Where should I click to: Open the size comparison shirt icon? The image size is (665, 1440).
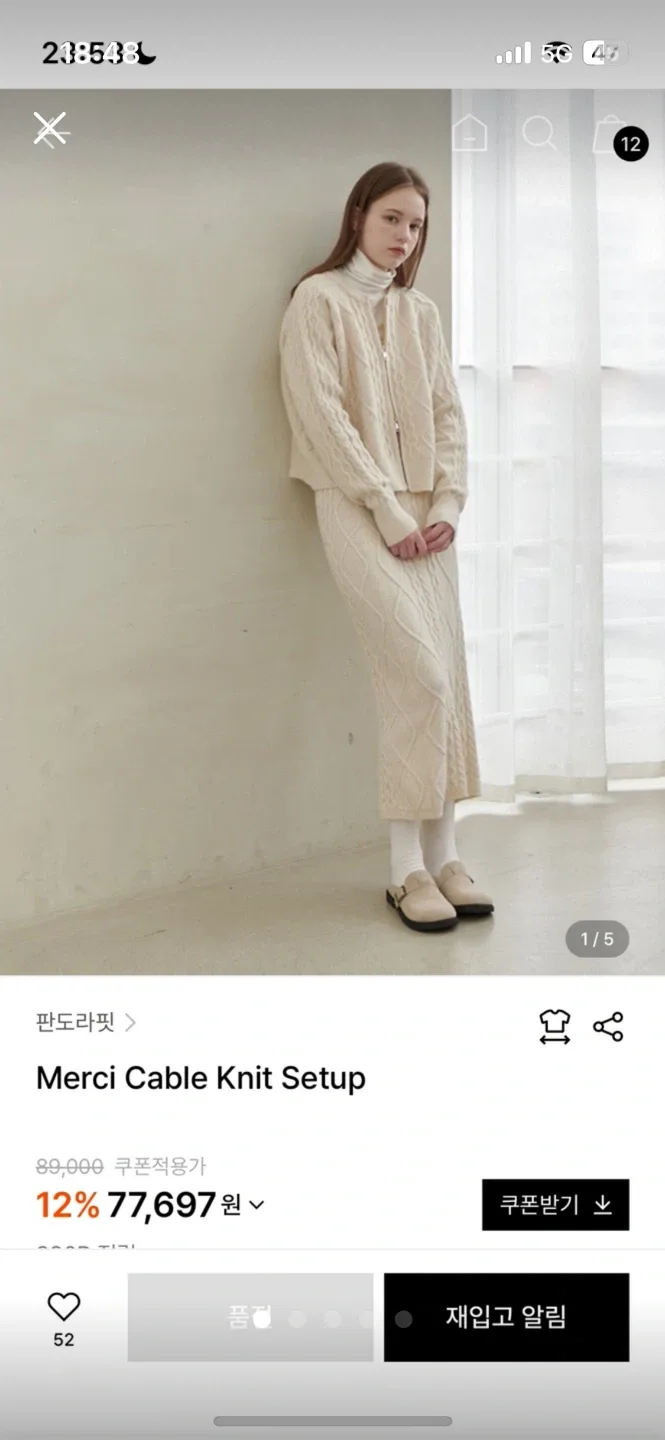pos(554,1026)
